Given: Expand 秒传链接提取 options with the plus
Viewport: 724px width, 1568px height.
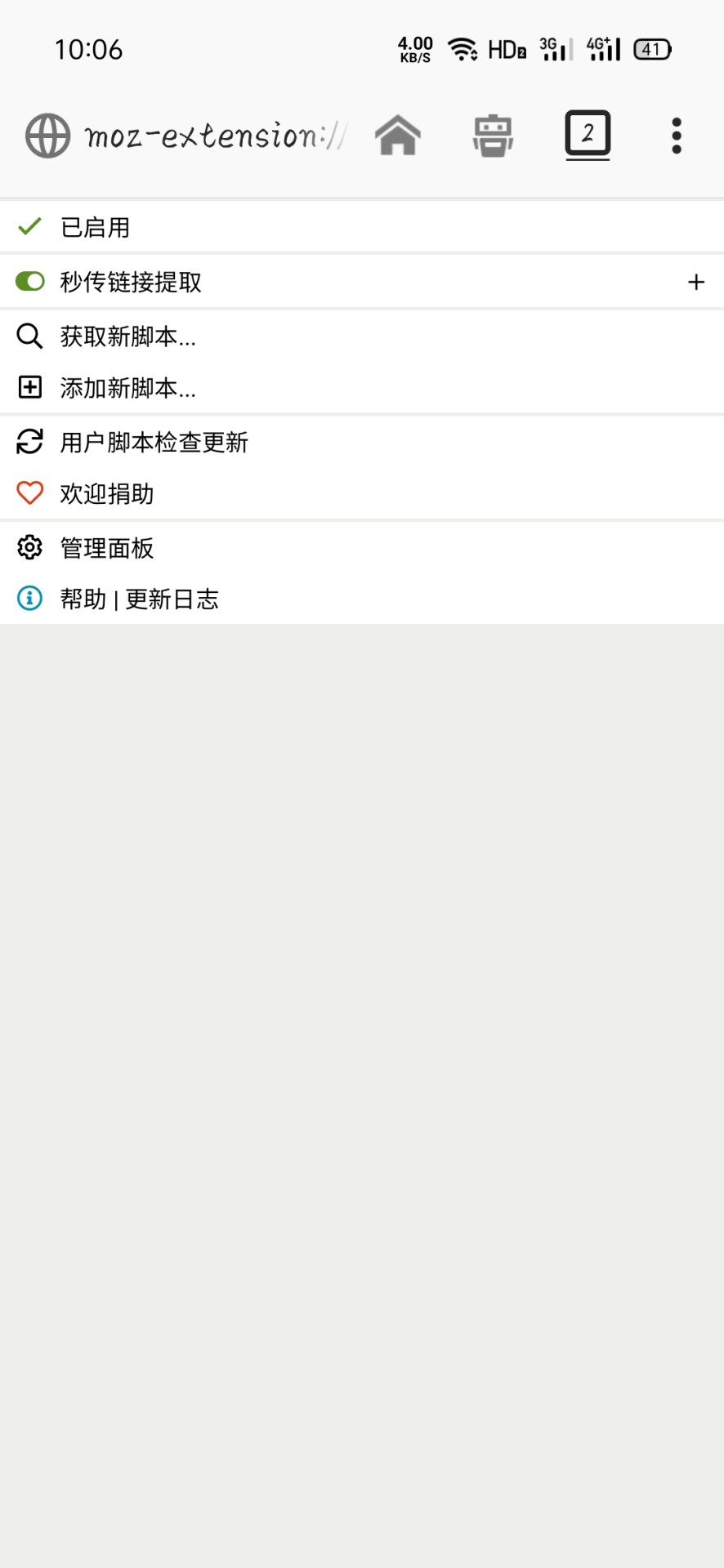Looking at the screenshot, I should coord(695,283).
